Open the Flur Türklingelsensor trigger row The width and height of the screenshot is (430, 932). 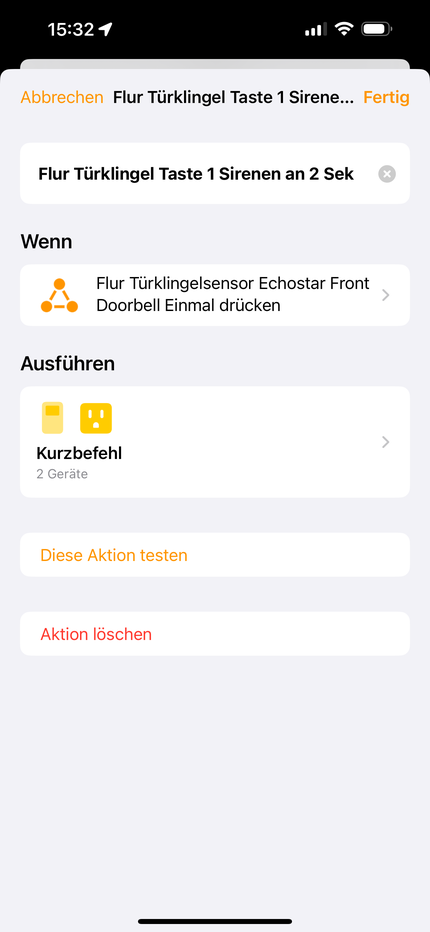click(x=215, y=295)
